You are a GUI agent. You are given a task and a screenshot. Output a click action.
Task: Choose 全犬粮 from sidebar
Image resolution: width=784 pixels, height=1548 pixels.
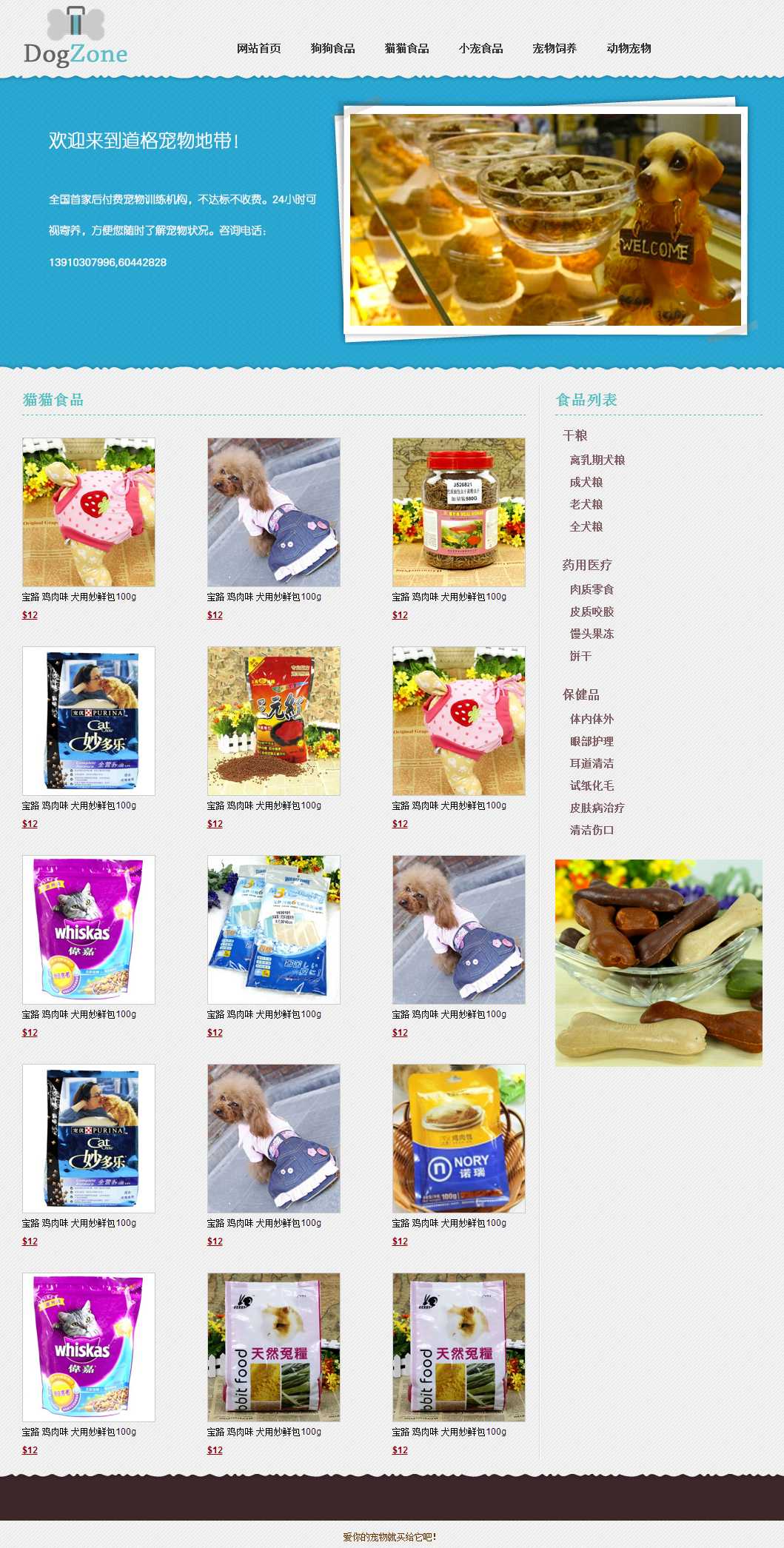[586, 526]
